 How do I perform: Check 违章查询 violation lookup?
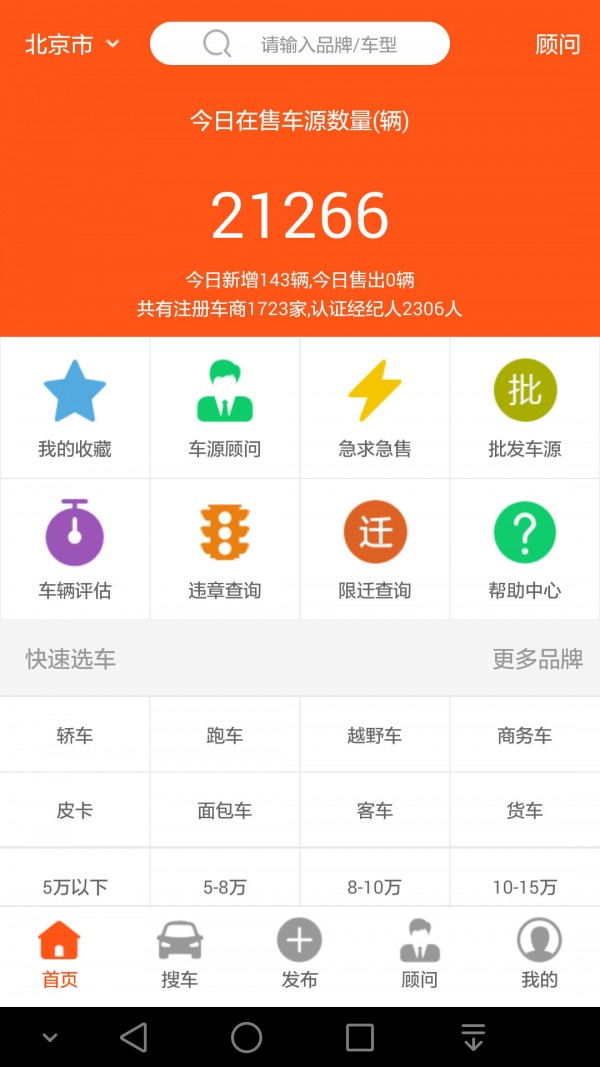[x=225, y=549]
